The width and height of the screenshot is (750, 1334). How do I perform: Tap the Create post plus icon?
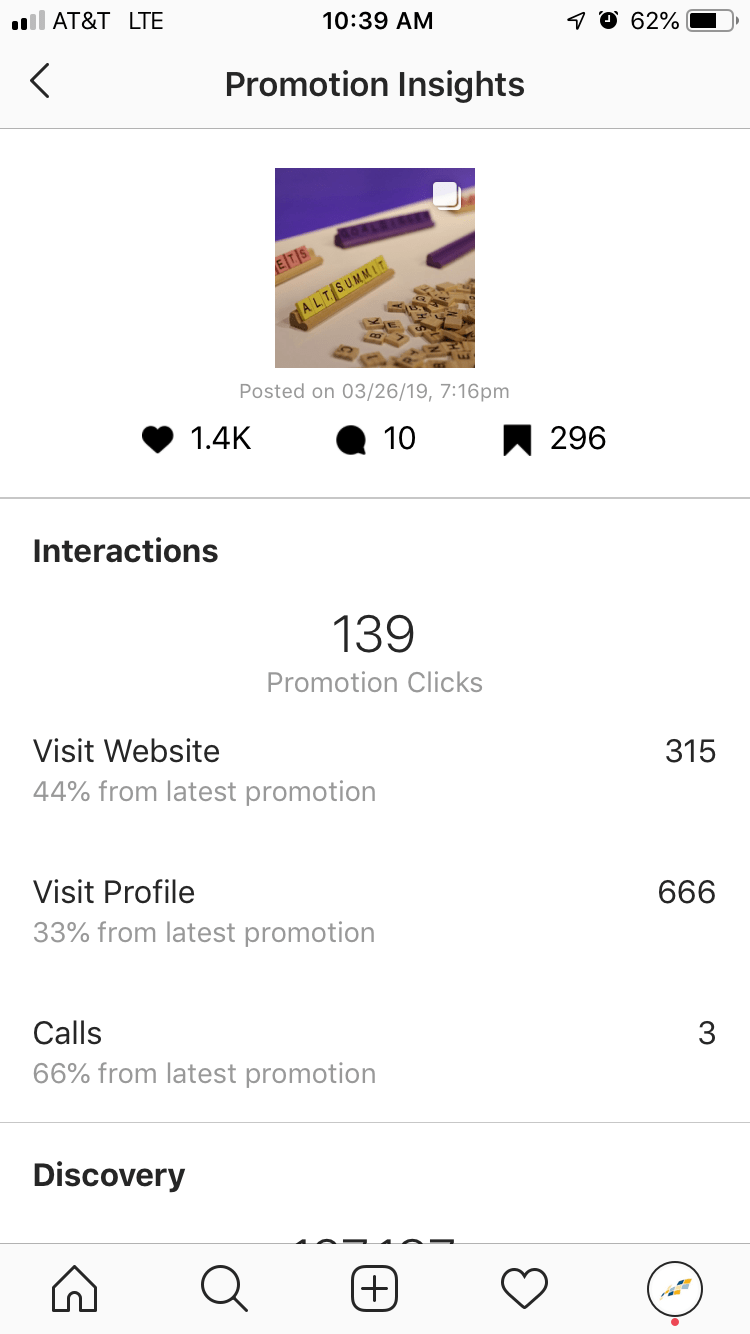pyautogui.click(x=374, y=1289)
